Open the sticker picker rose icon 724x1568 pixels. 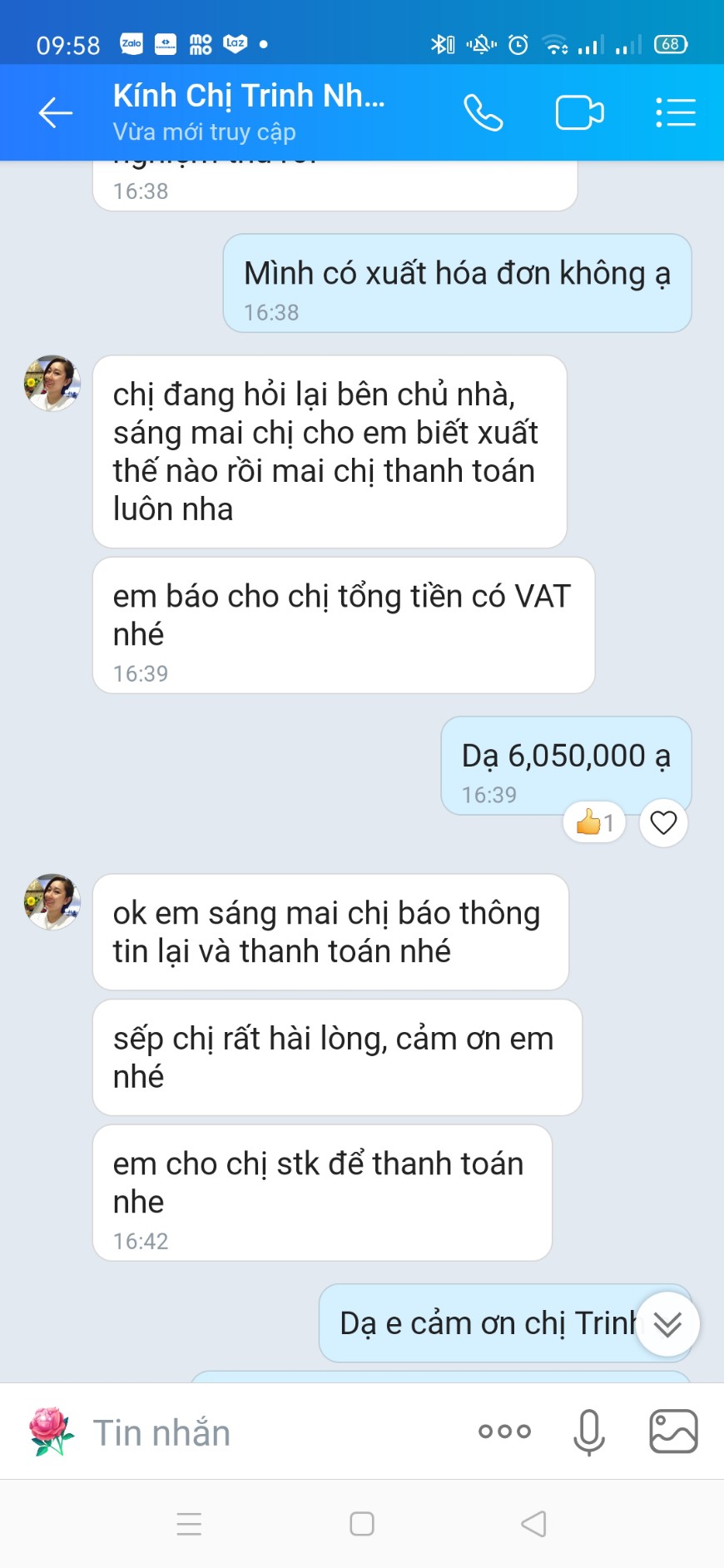(51, 1432)
